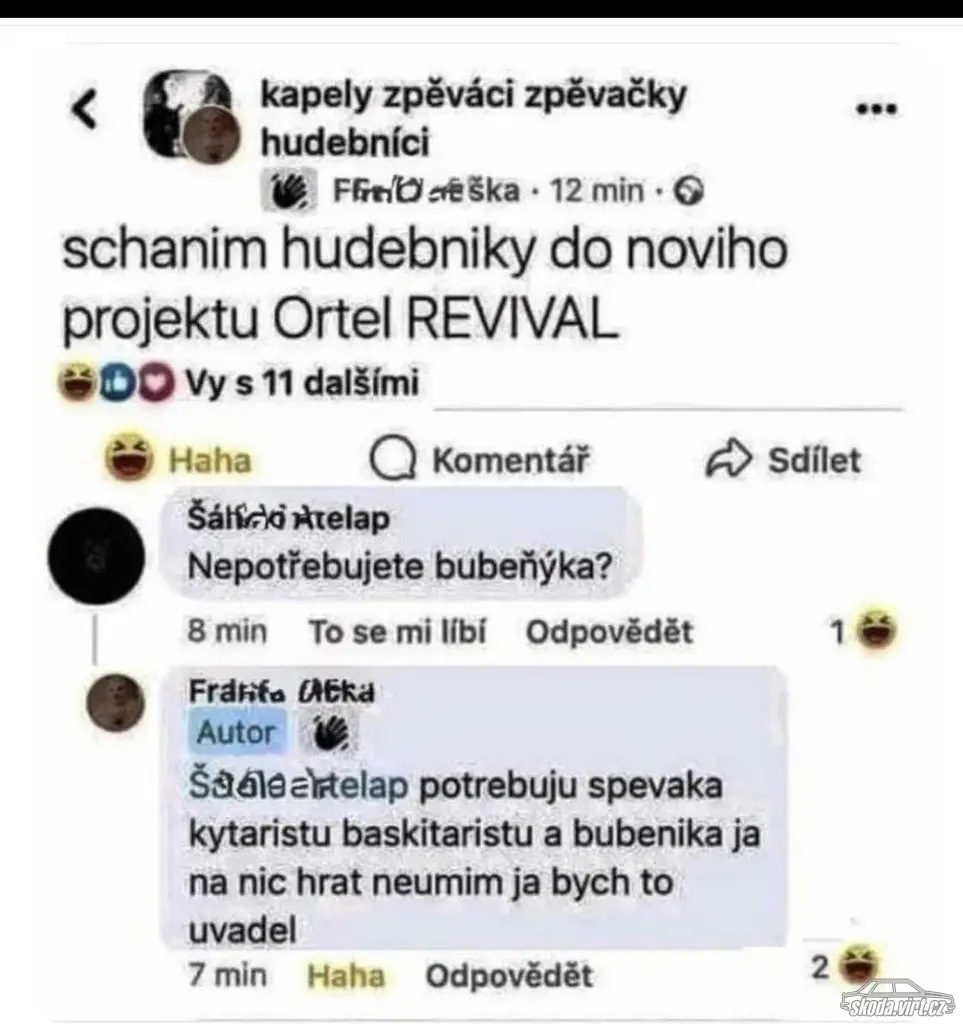Open Komentář to write a comment

pyautogui.click(x=479, y=460)
